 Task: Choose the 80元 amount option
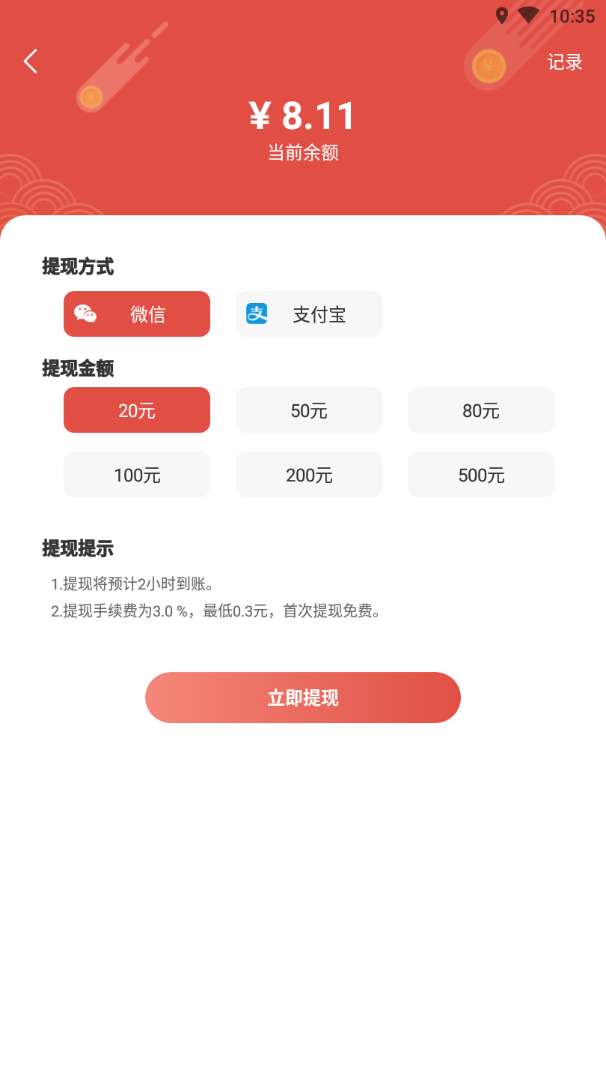pos(481,410)
